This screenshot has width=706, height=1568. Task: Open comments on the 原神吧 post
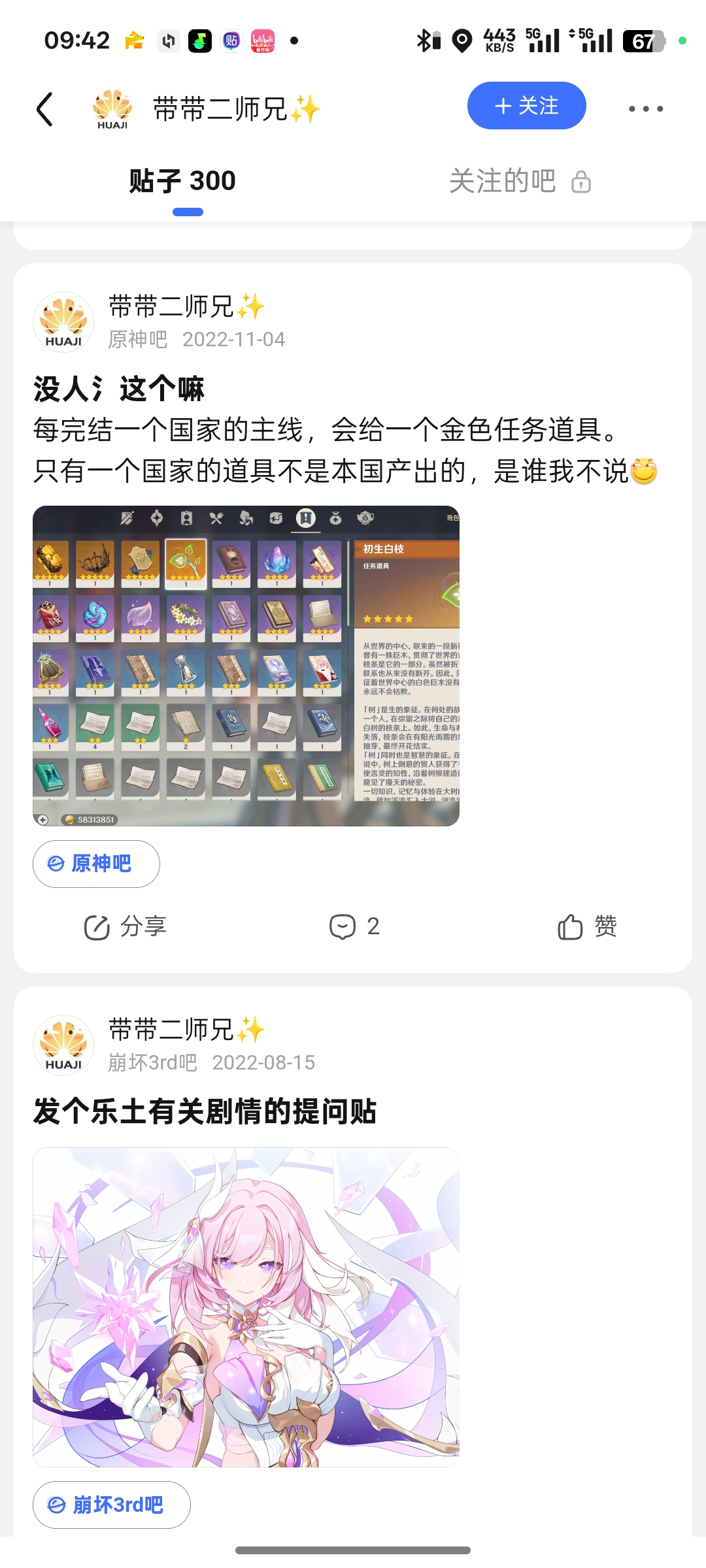(x=354, y=926)
